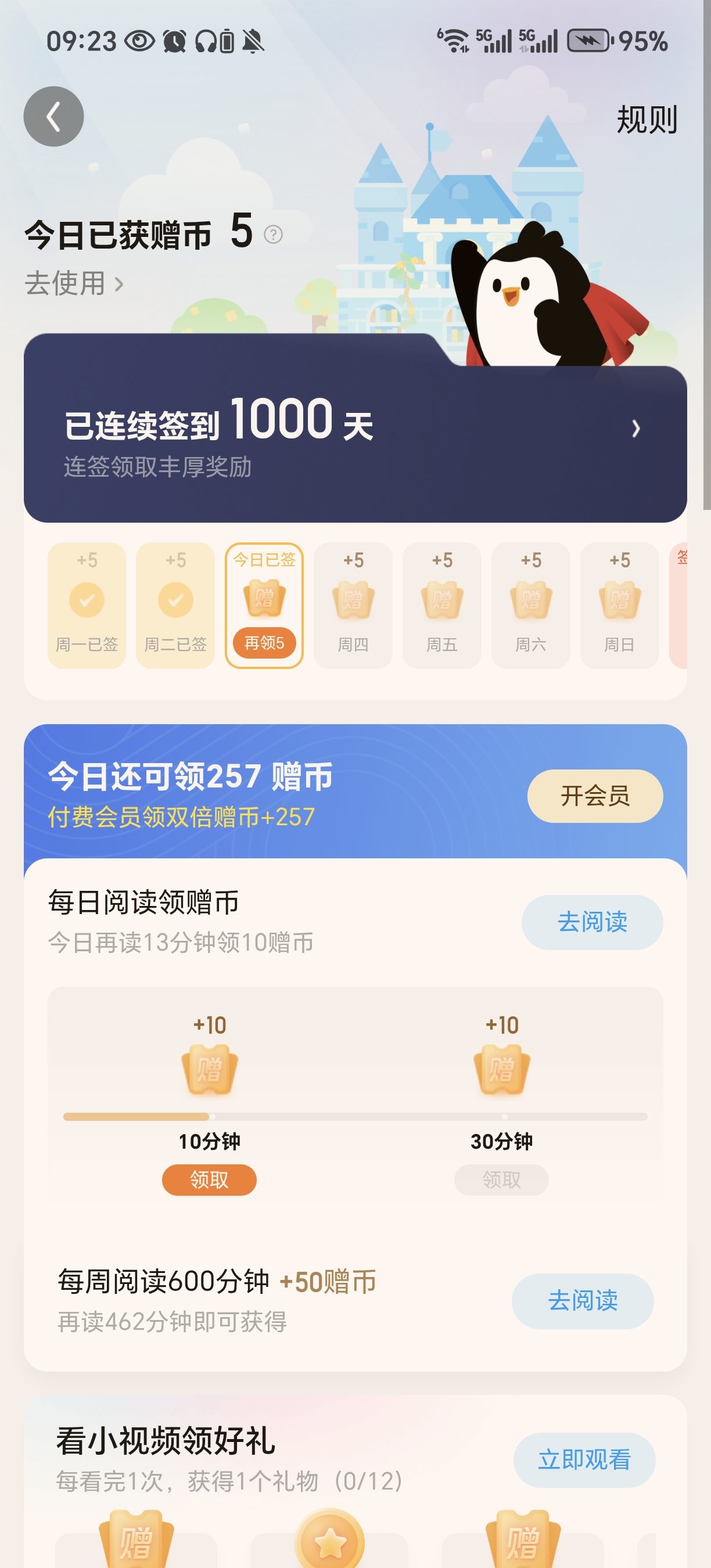Tap the 开会员 membership button

594,796
